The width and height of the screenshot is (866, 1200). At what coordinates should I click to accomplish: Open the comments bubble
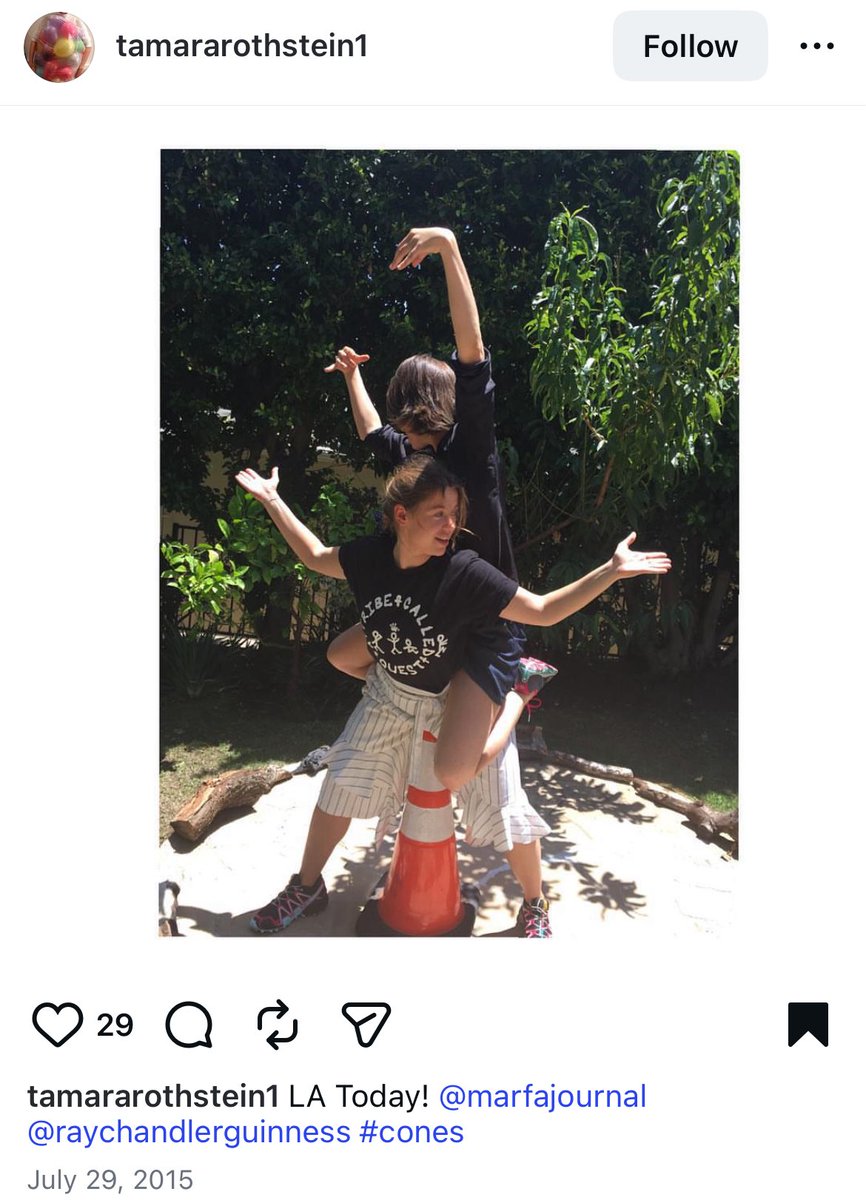click(x=189, y=1025)
